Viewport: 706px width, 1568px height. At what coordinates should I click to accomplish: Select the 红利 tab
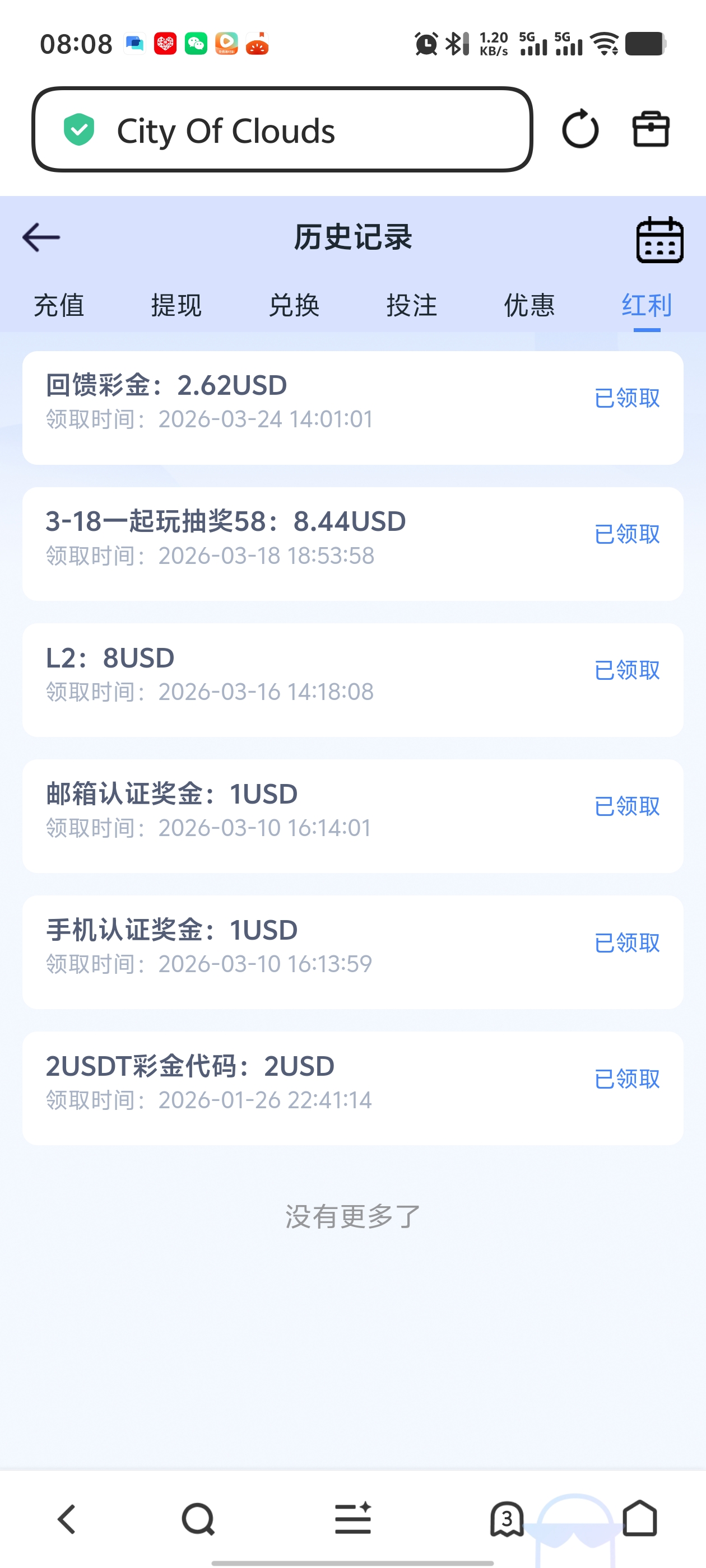coord(646,305)
